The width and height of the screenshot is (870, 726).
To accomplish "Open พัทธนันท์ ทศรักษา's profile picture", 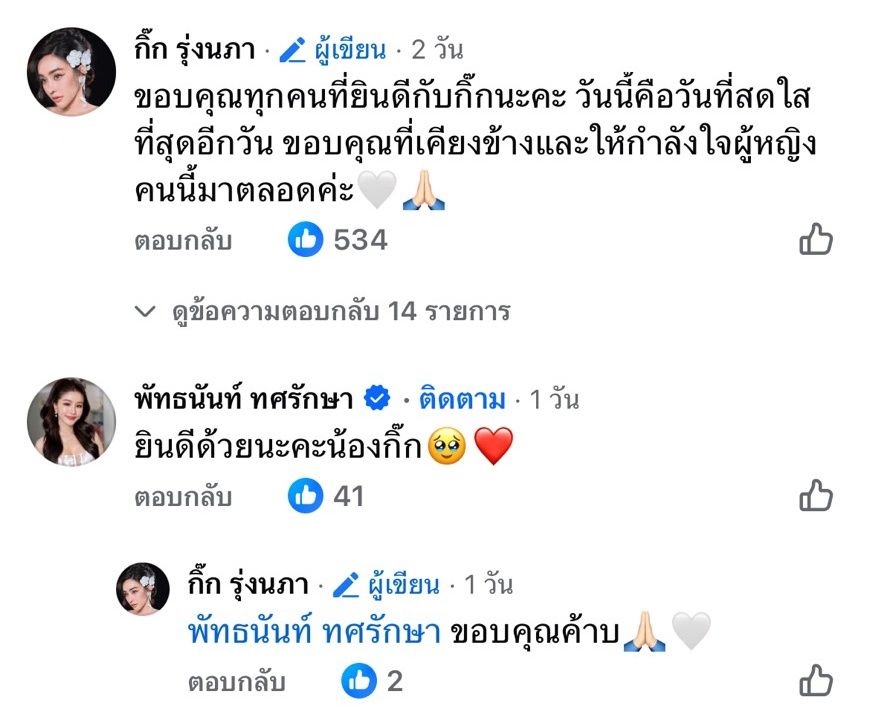I will (71, 421).
